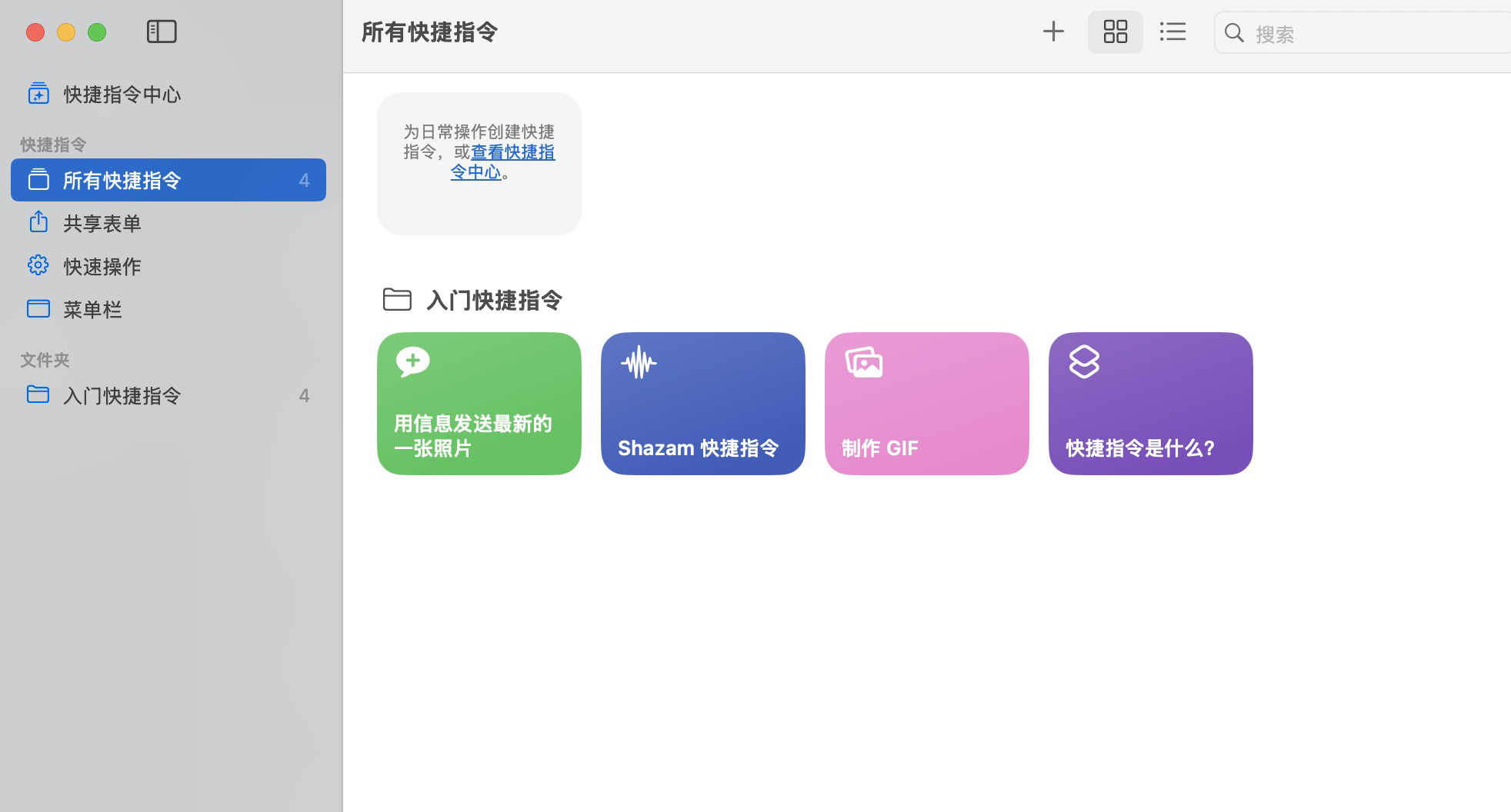Switch to list view
1511x812 pixels.
(1172, 32)
